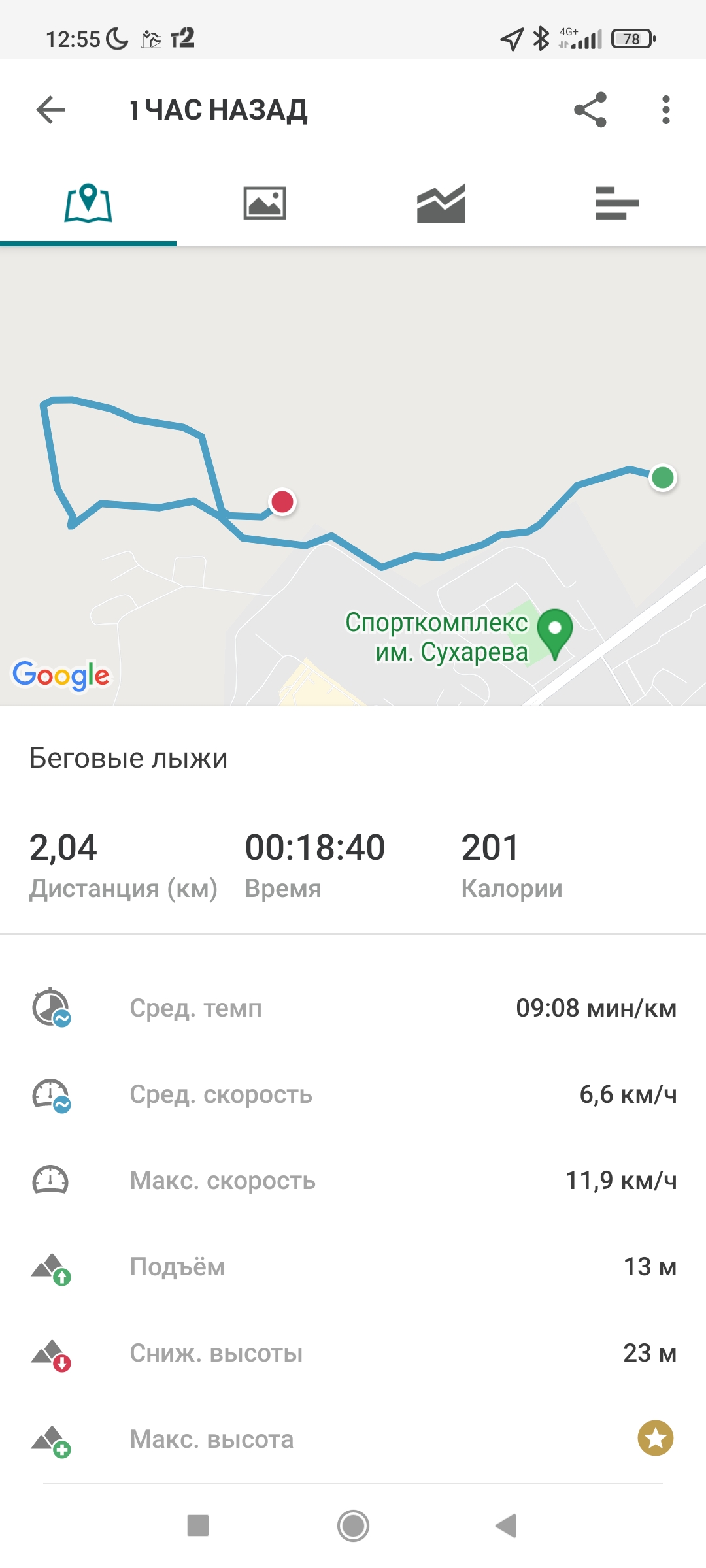The width and height of the screenshot is (706, 1568).
Task: Open system recent apps
Action: click(x=198, y=1526)
